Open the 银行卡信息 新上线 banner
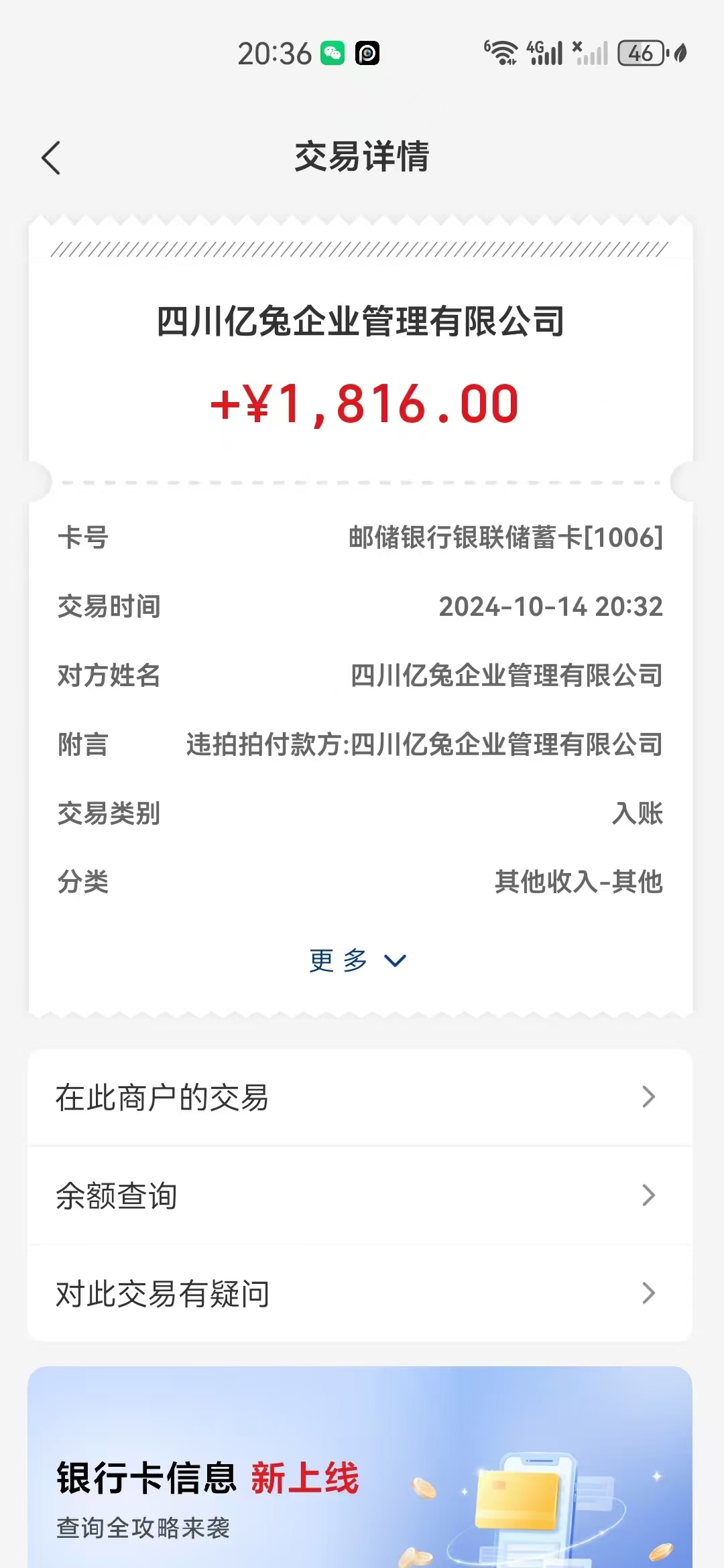 coord(360,1467)
